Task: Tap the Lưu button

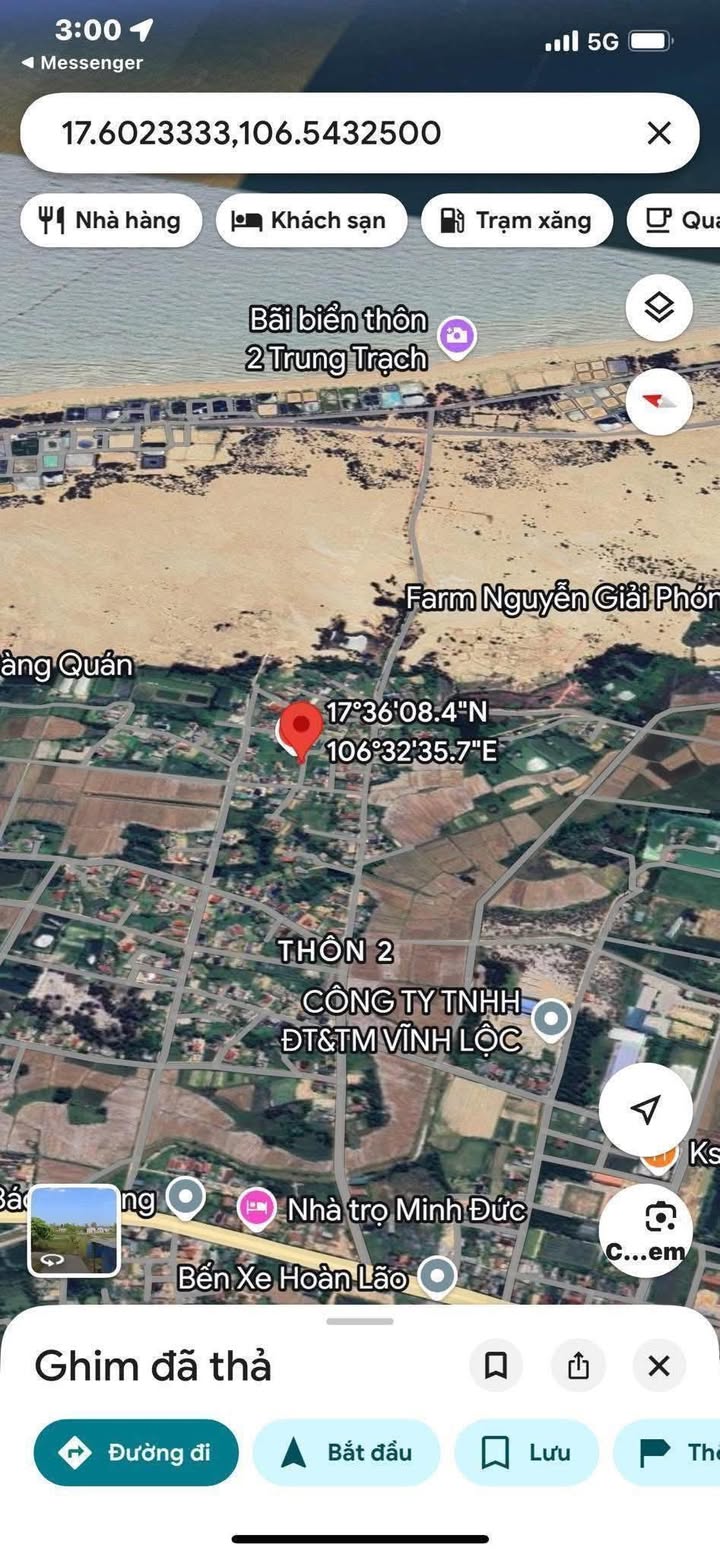Action: 526,1452
